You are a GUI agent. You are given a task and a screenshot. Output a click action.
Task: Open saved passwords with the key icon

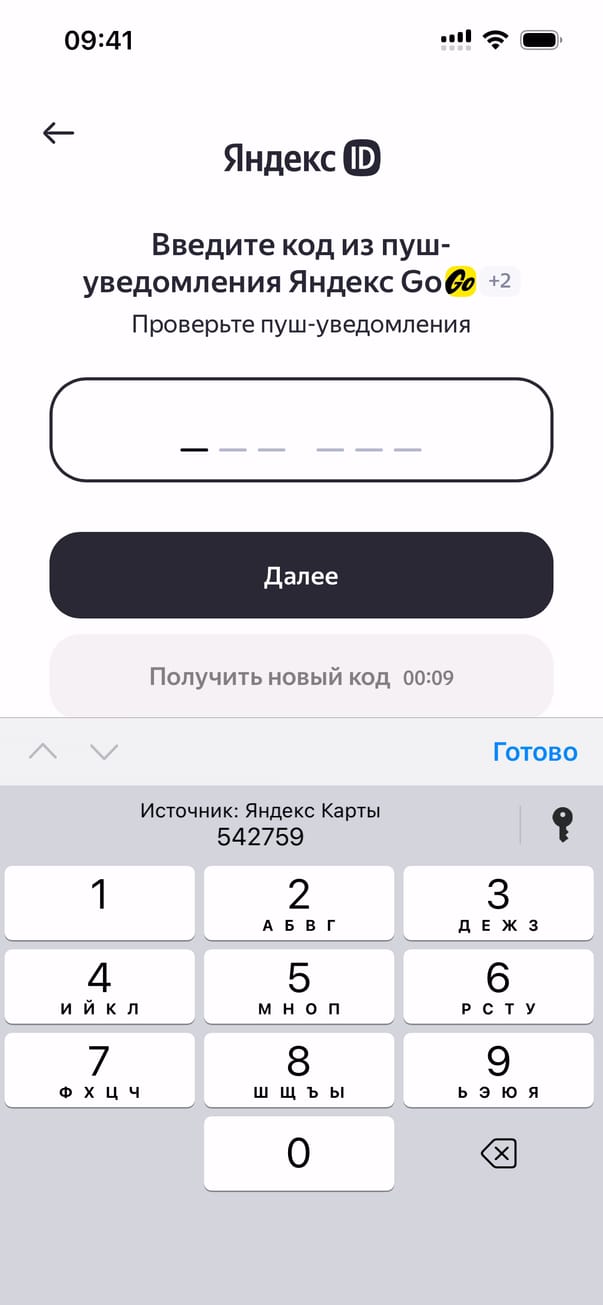point(562,825)
